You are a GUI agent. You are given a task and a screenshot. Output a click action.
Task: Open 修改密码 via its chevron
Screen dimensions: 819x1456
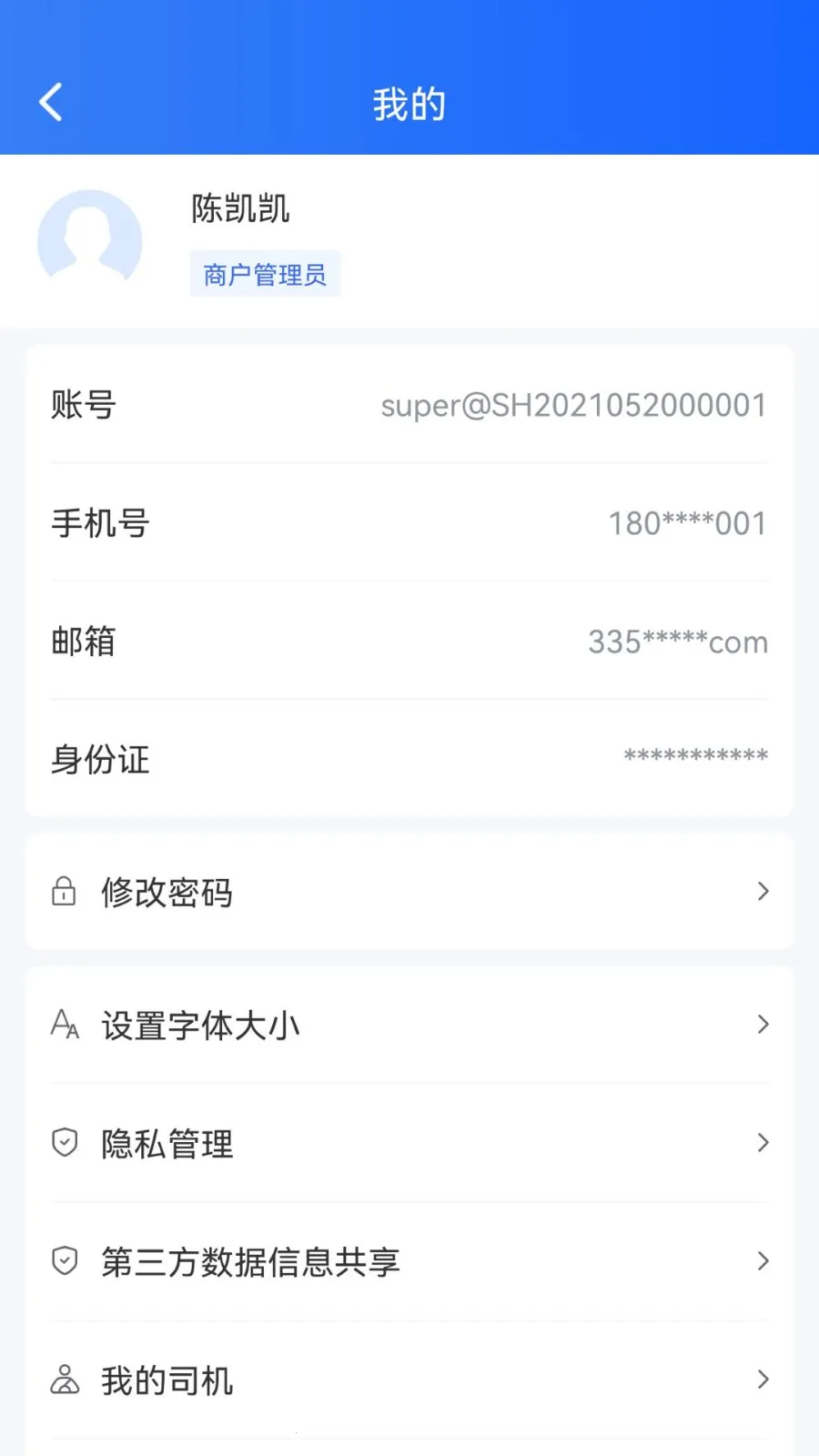click(763, 892)
